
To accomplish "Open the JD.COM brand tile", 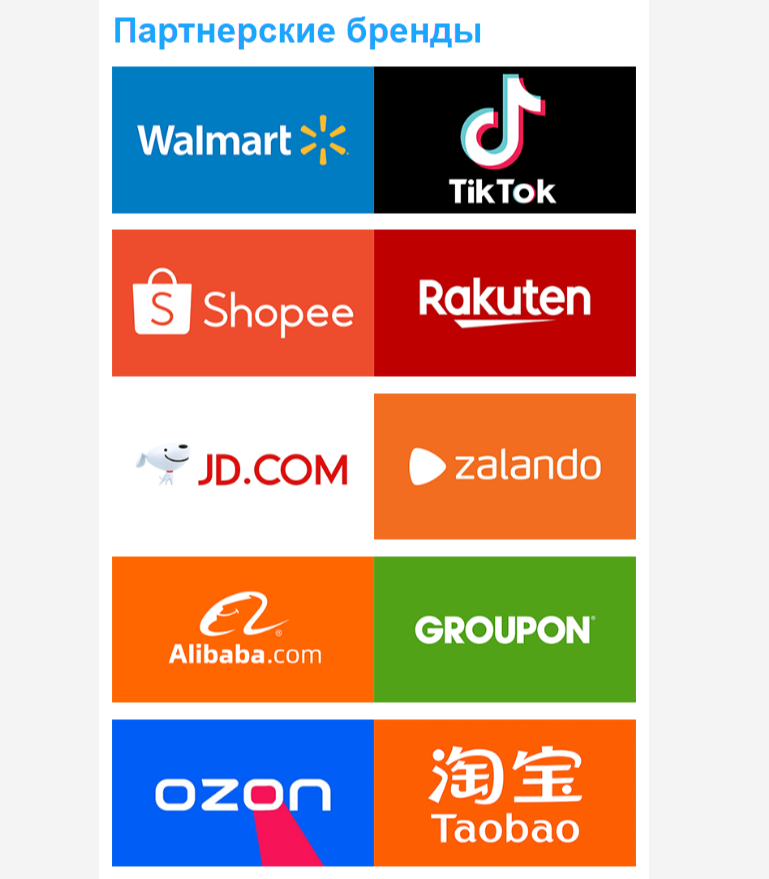I will point(243,466).
